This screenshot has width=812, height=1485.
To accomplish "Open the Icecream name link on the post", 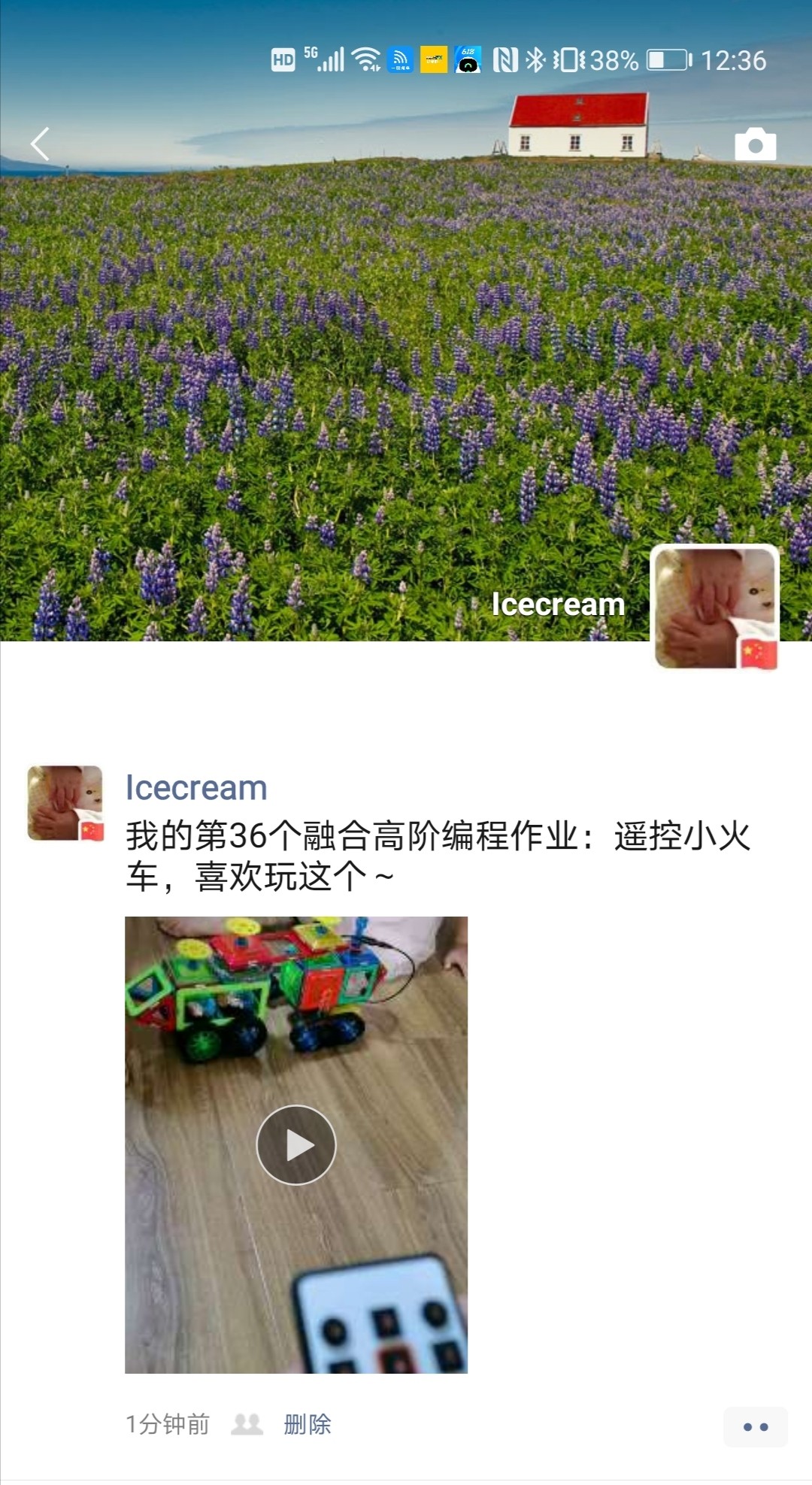I will click(x=196, y=788).
